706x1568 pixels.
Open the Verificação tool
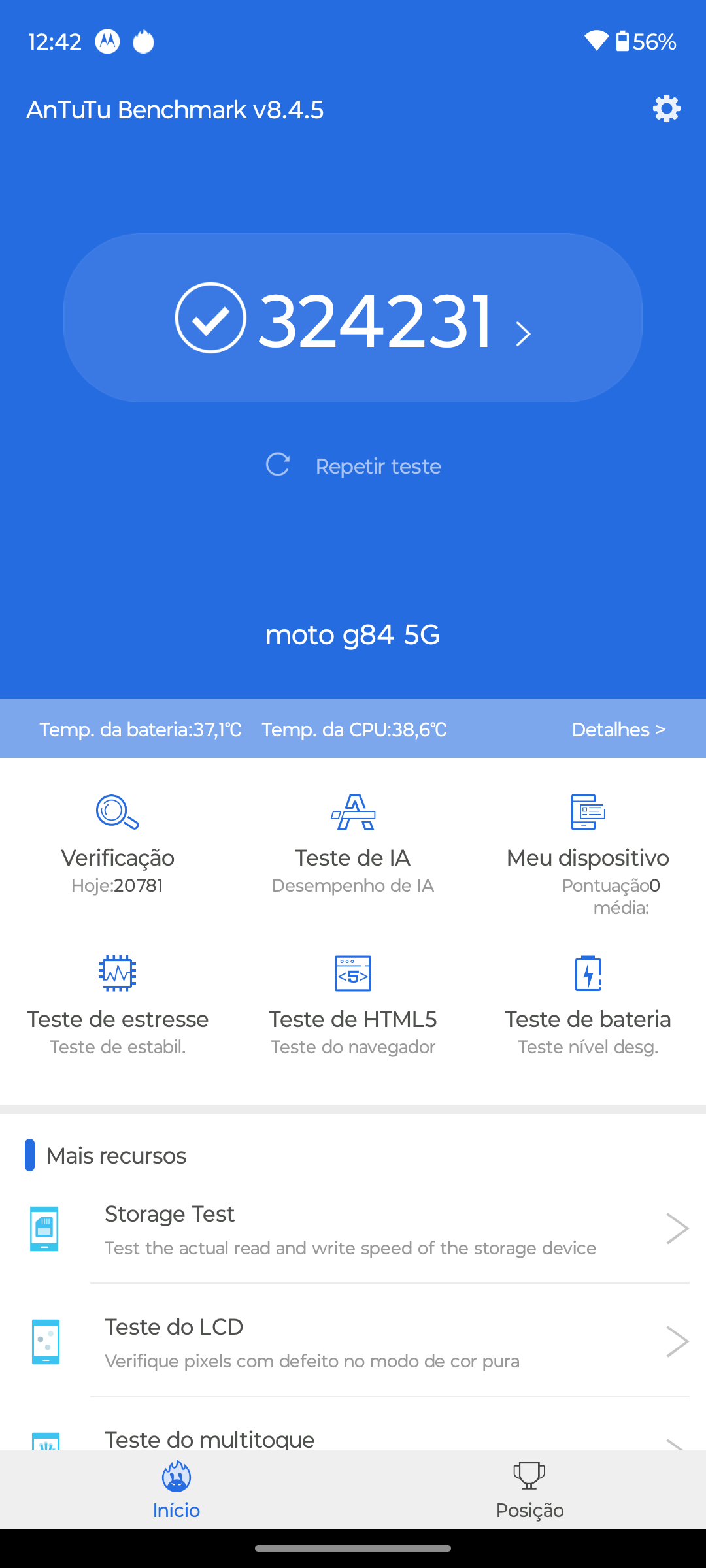[118, 843]
